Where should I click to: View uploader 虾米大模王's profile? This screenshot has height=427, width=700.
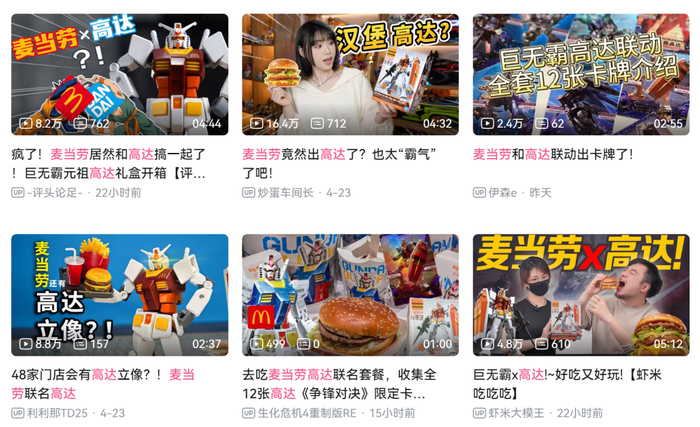520,412
